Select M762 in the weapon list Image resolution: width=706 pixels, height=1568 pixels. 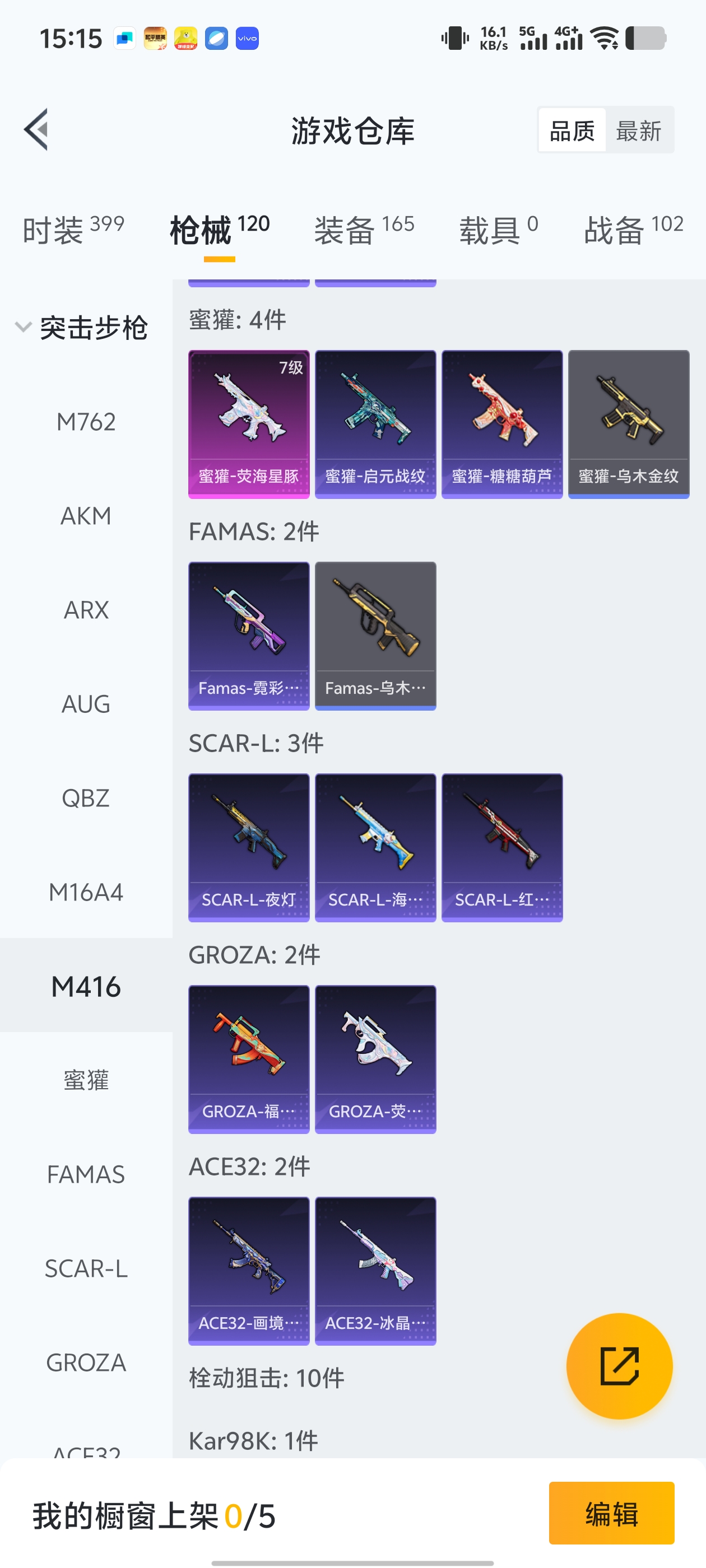pyautogui.click(x=86, y=422)
